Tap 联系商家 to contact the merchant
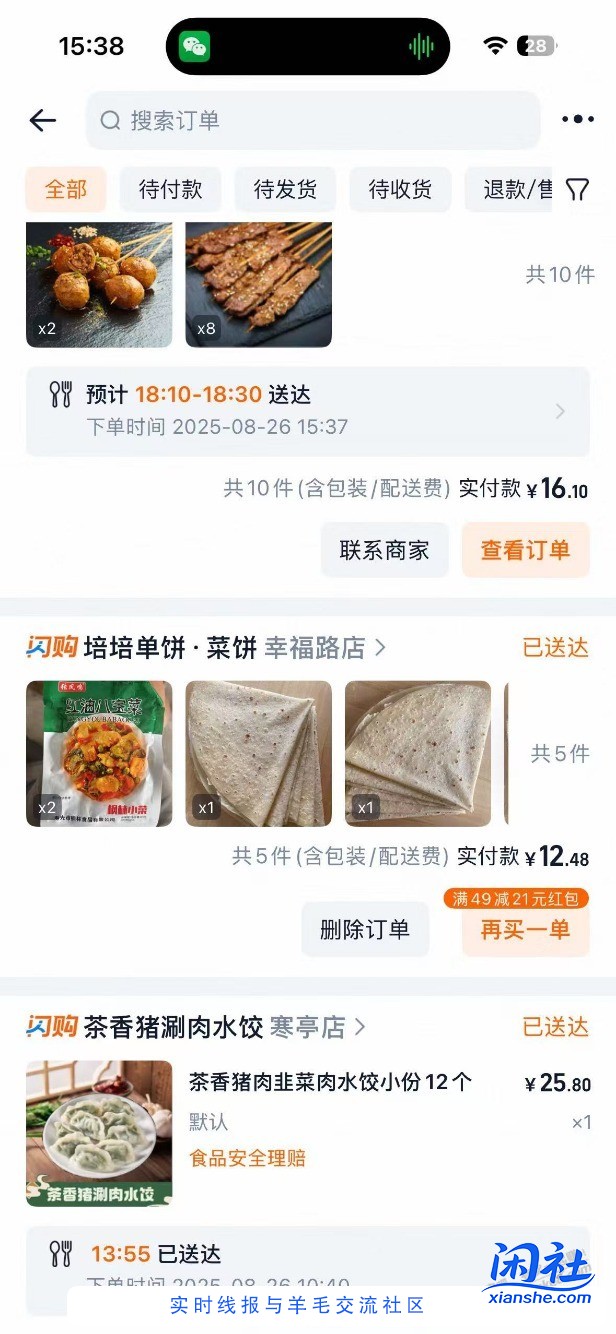The height and width of the screenshot is (1334, 616). [x=384, y=550]
